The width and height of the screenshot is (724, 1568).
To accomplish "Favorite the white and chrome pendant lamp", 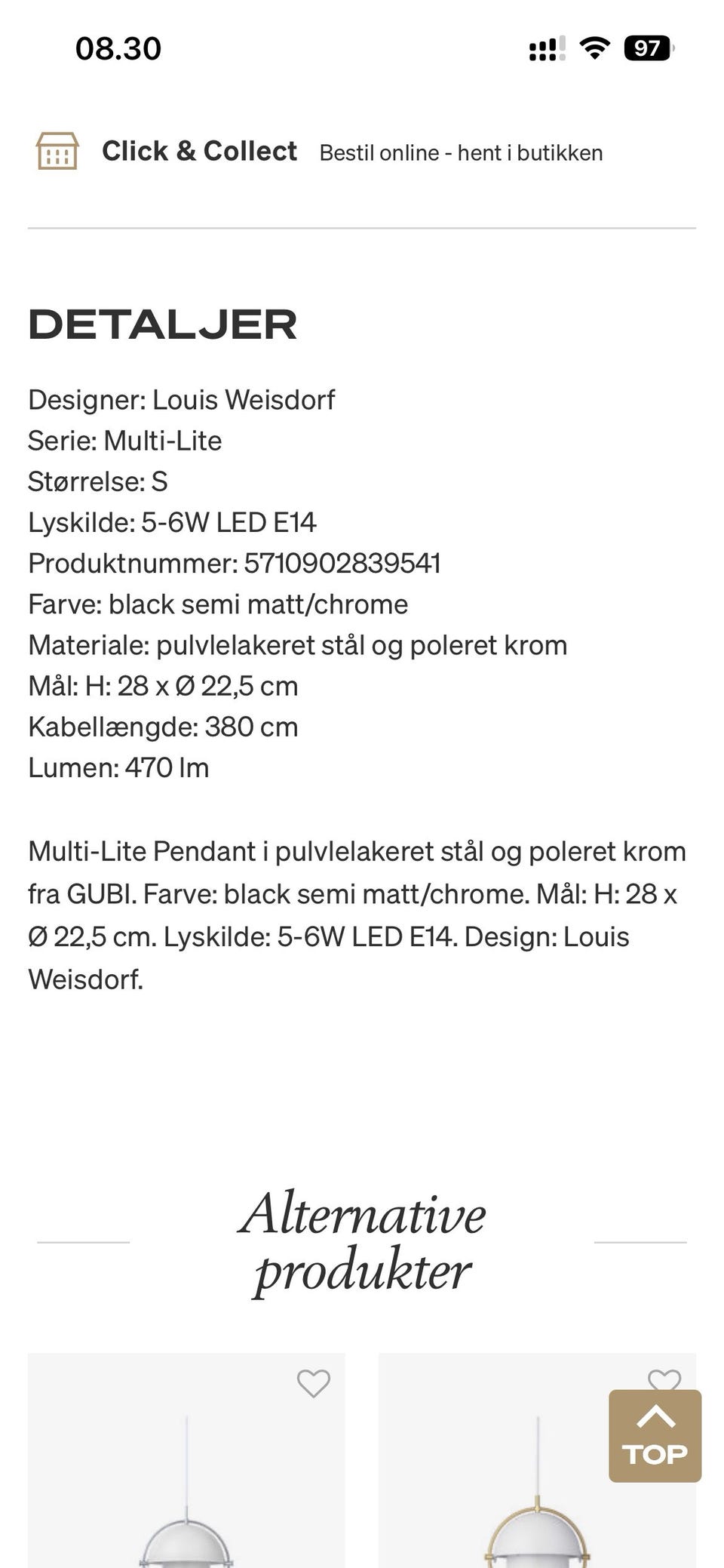I will point(313,1383).
